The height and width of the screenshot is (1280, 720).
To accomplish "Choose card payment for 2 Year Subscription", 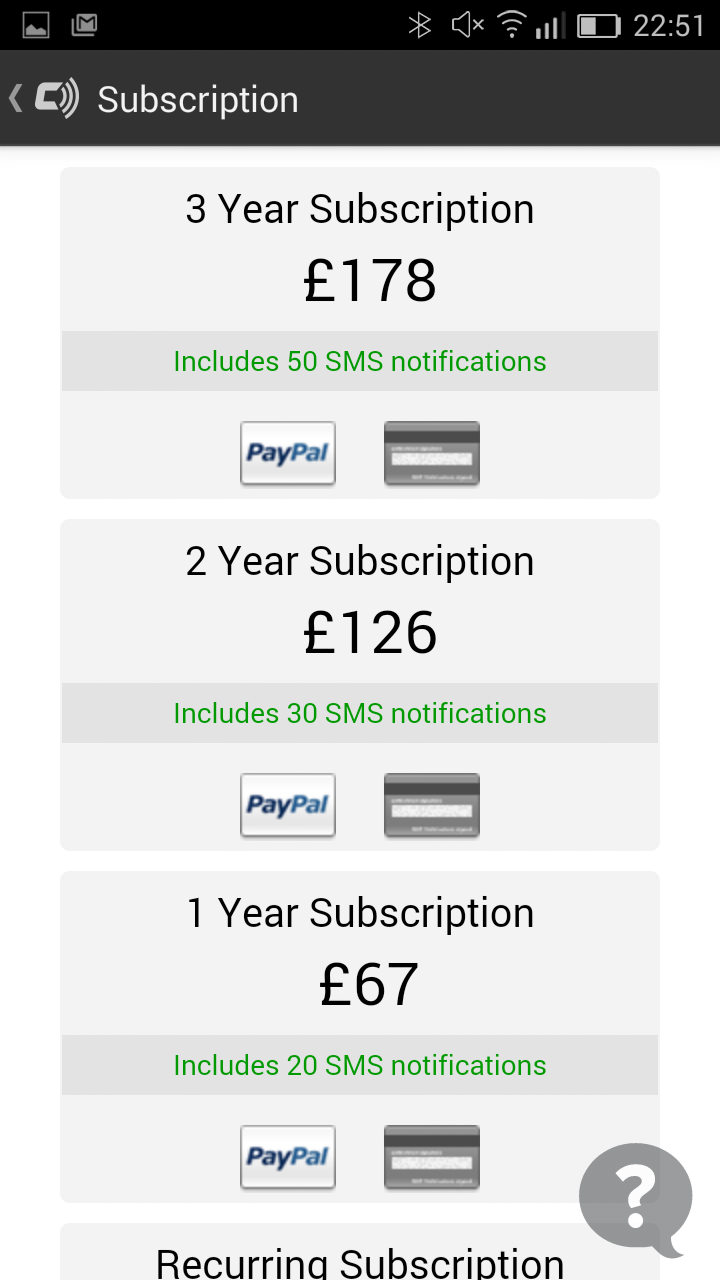I will click(x=432, y=805).
